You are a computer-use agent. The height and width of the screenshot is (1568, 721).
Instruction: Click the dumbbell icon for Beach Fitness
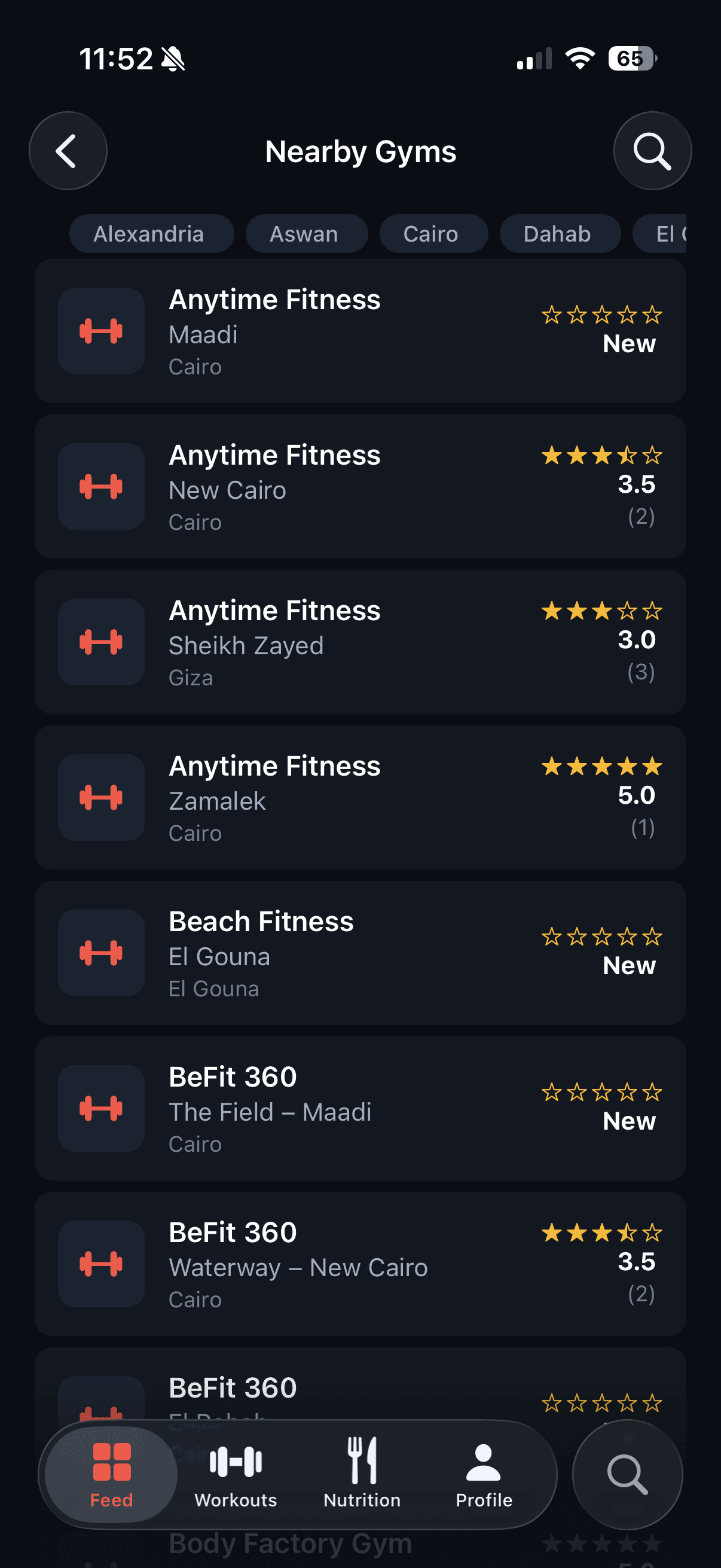[100, 954]
